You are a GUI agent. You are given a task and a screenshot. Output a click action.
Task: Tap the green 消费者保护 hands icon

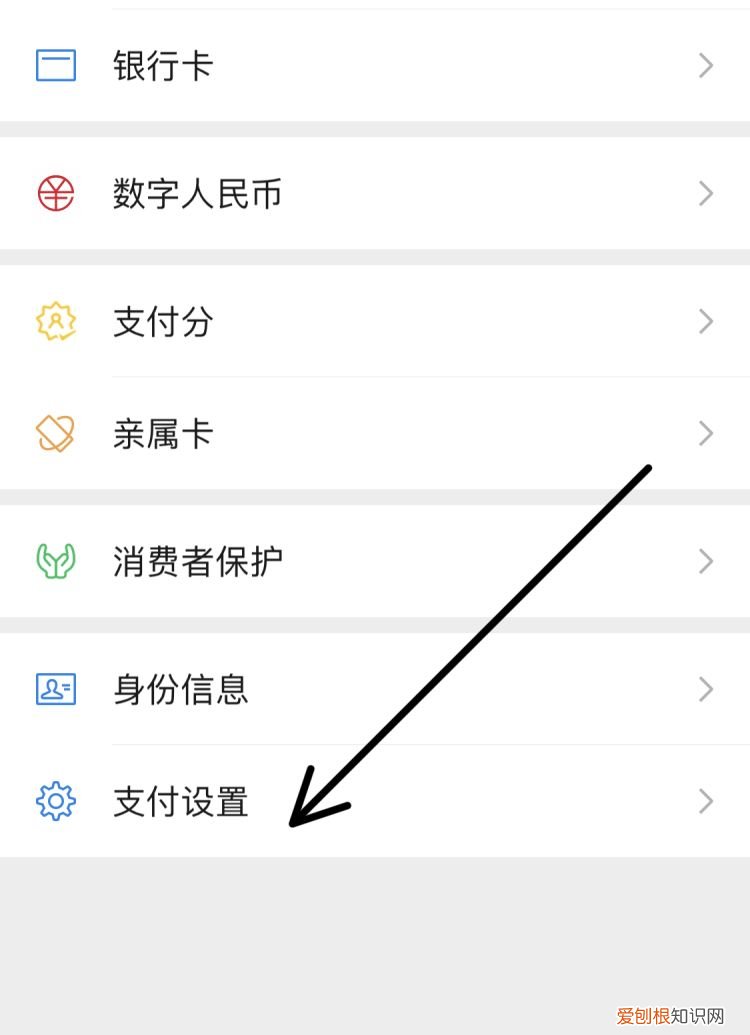point(55,562)
